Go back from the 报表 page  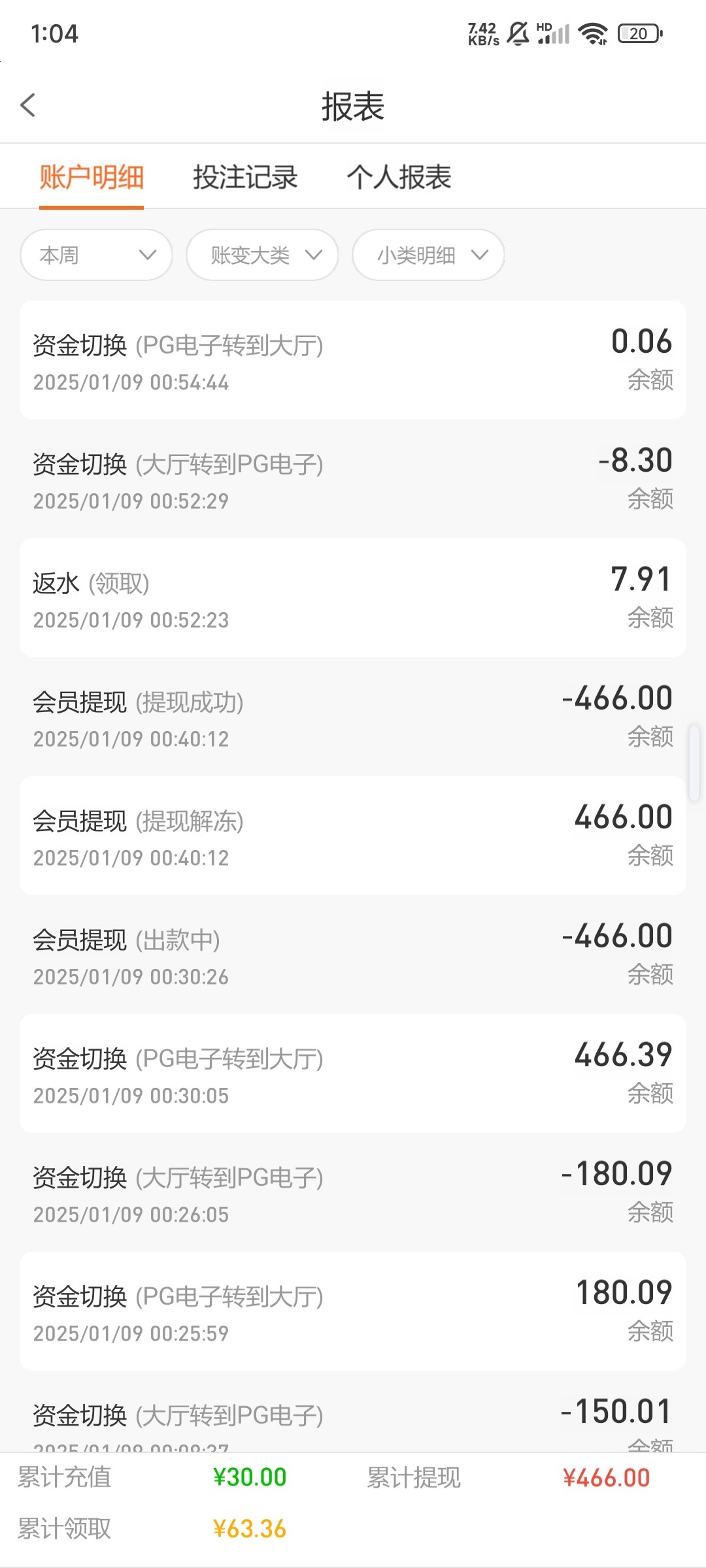coord(28,105)
